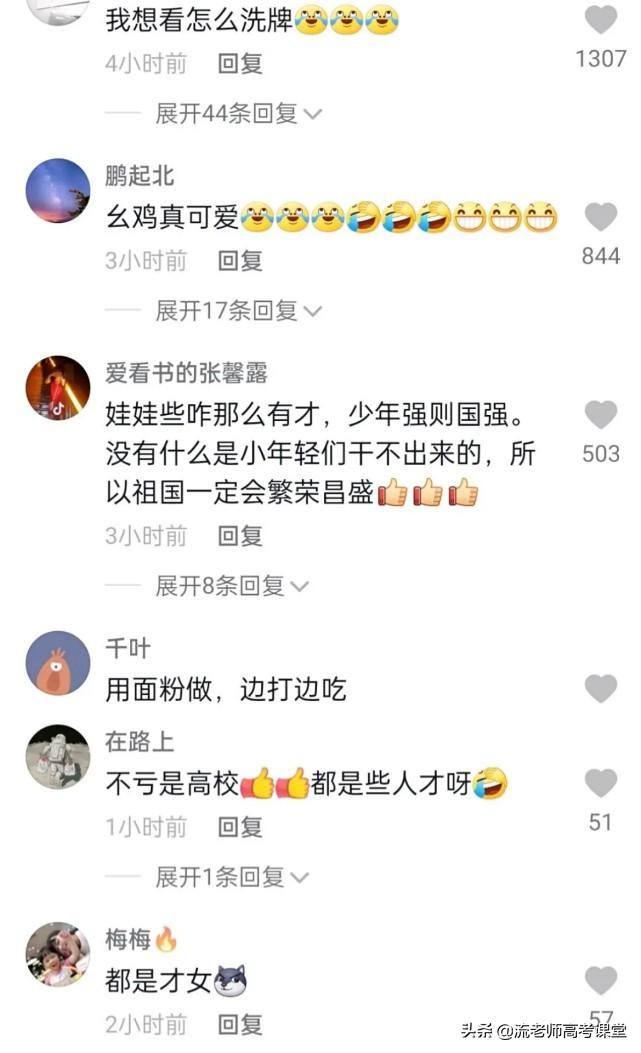Expand the 1 reply under 在路上

[x=232, y=877]
